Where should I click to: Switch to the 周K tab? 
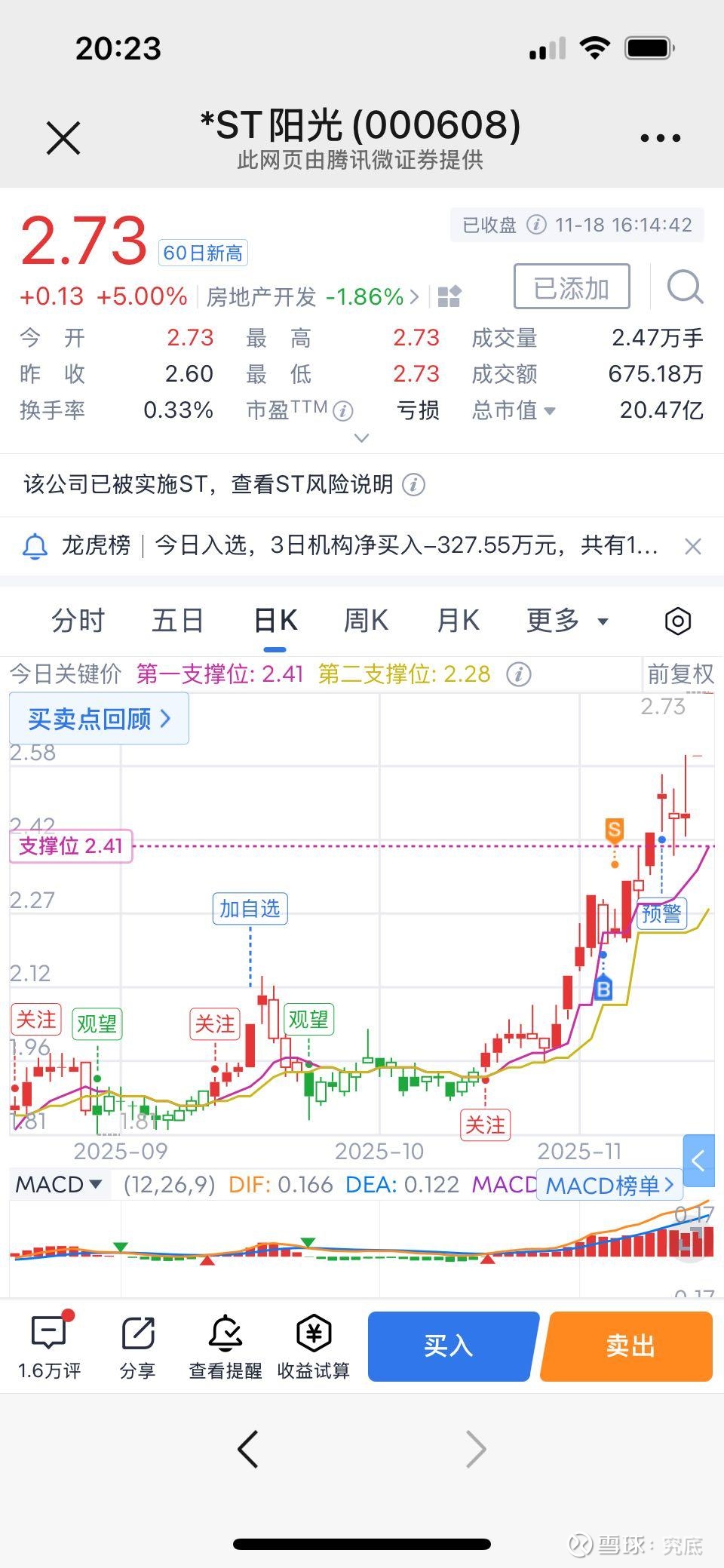365,620
